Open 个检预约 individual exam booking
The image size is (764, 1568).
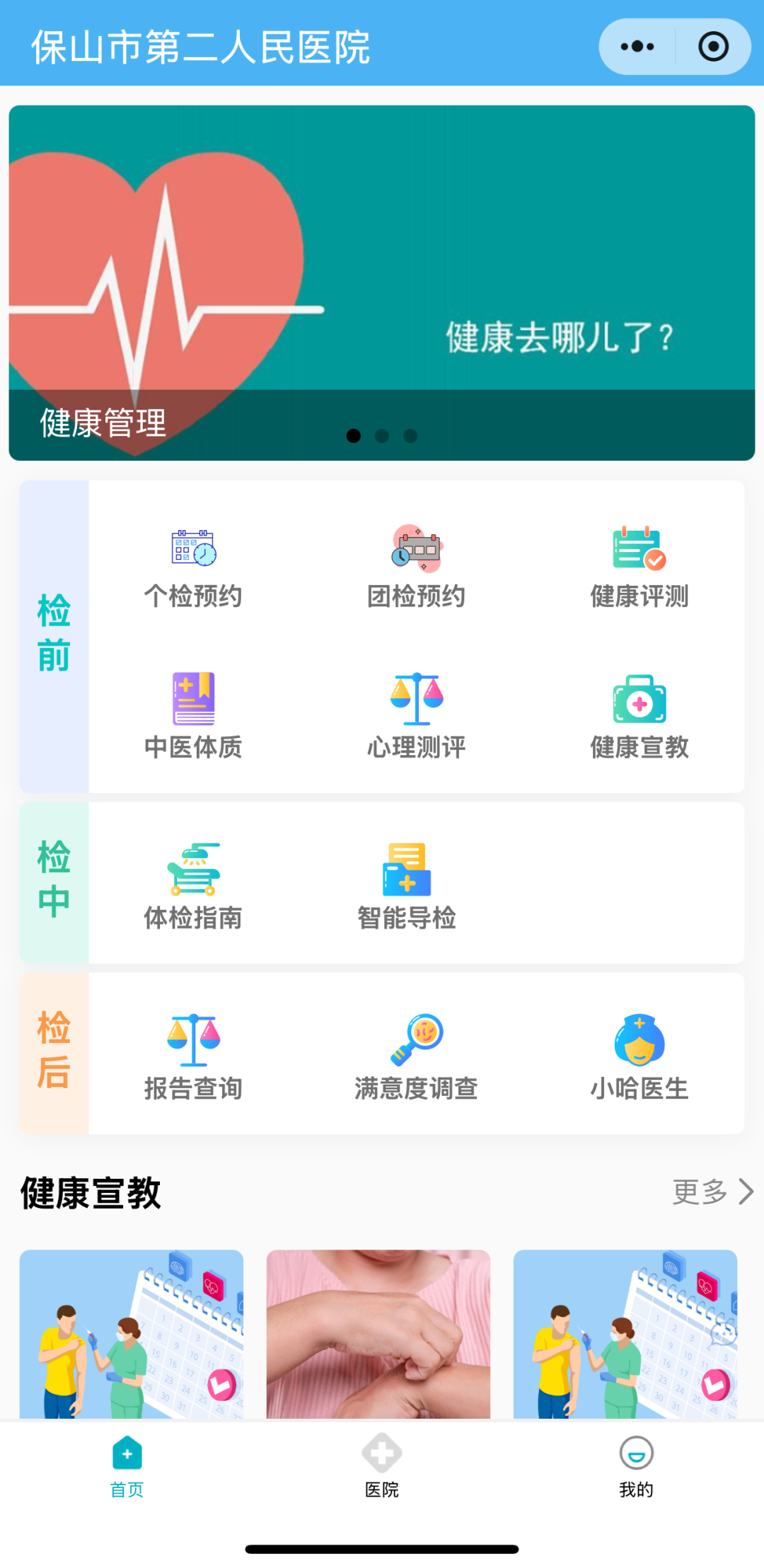193,566
